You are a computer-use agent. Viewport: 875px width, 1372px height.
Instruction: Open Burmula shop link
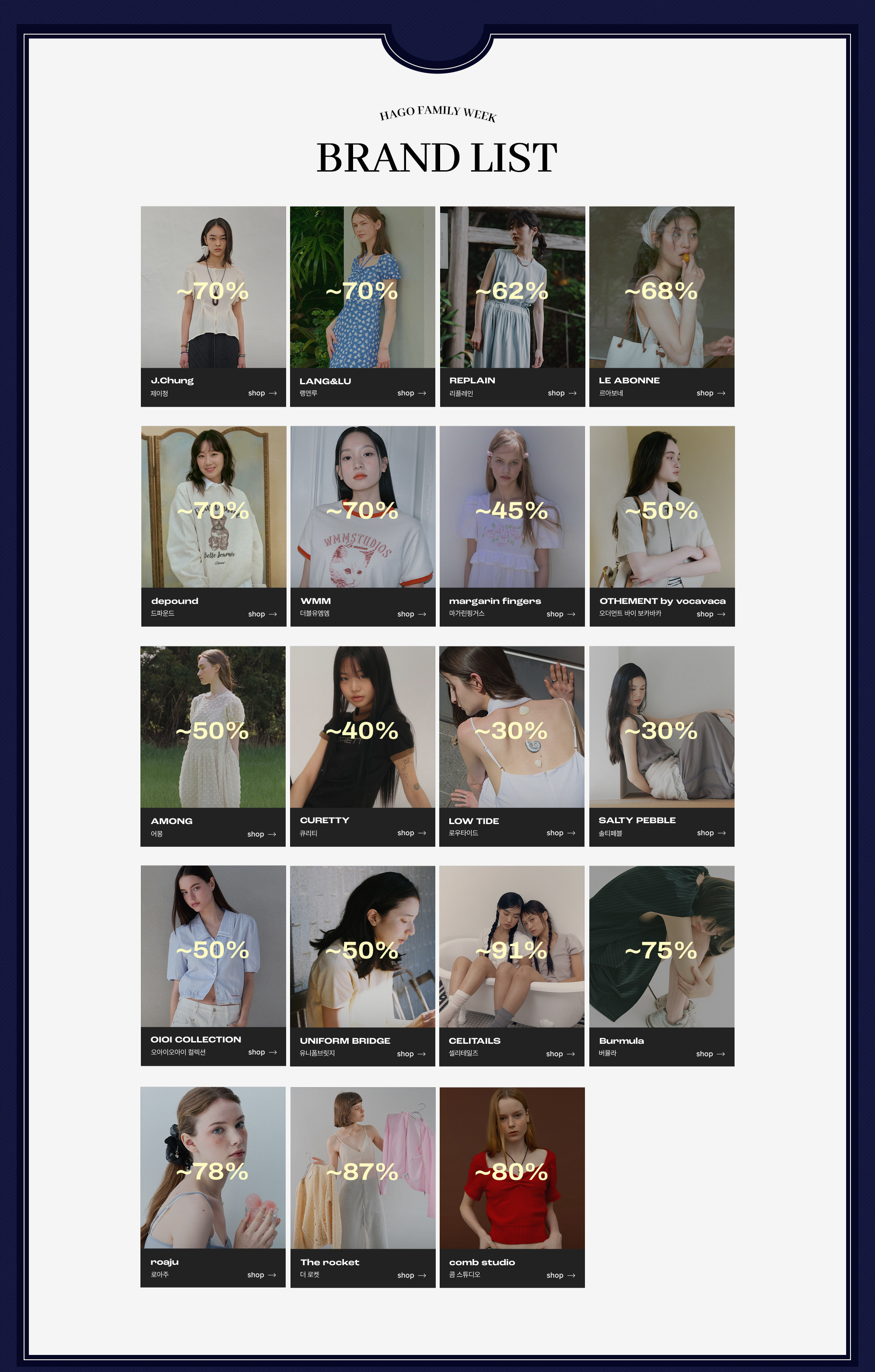[710, 1053]
